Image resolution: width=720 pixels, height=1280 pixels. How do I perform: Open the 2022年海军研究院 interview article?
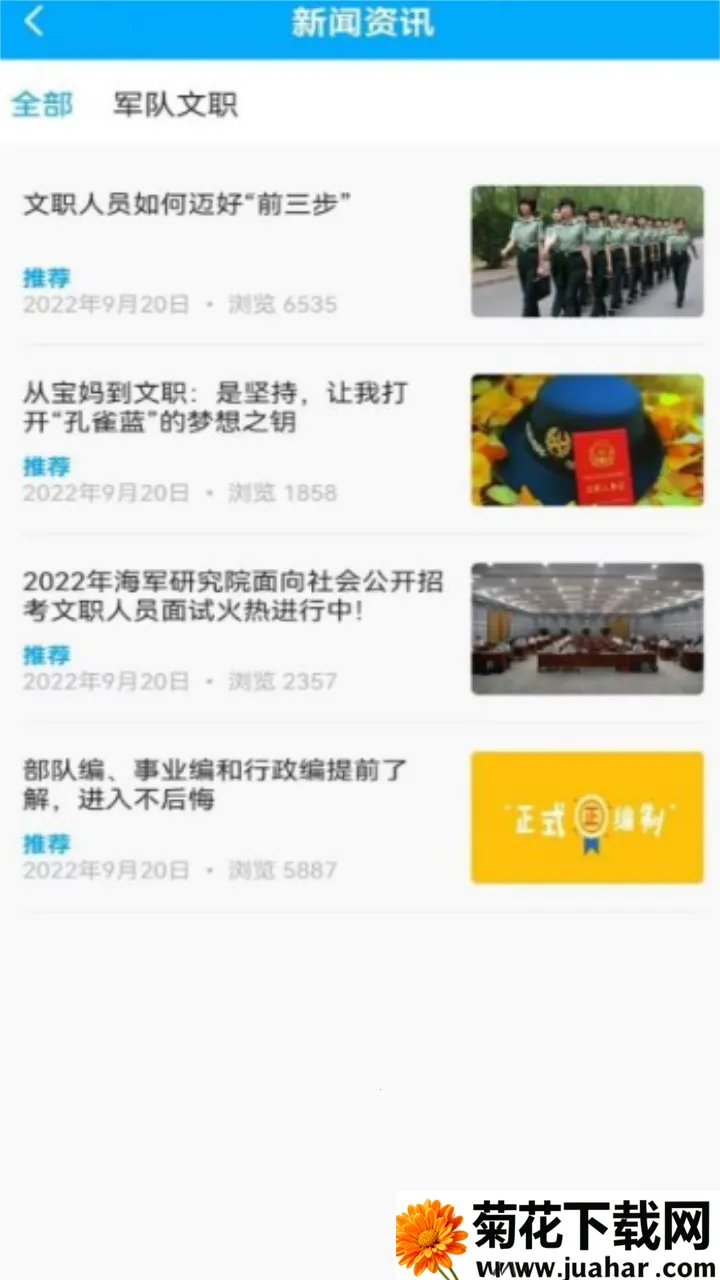pos(233,596)
